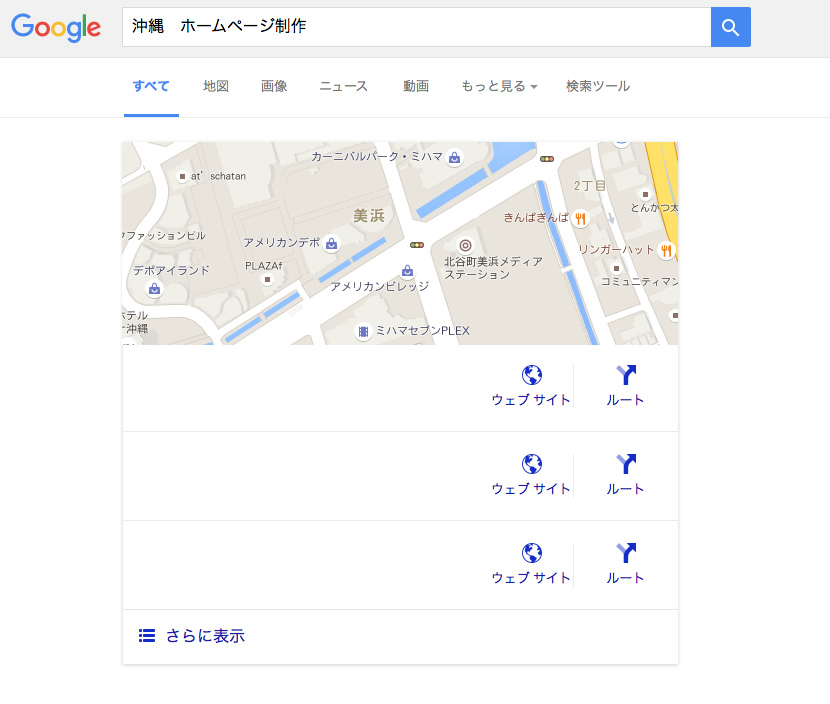Switch to the 画像 results tab
Viewport: 830px width, 704px height.
point(274,86)
